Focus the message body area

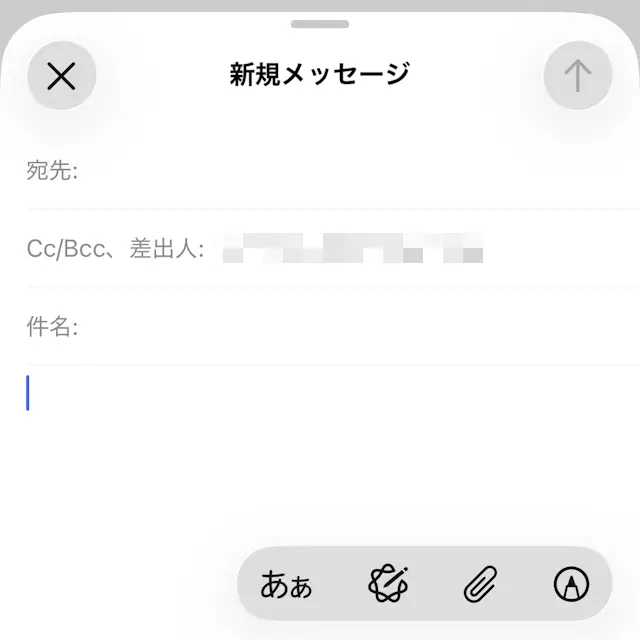320,450
